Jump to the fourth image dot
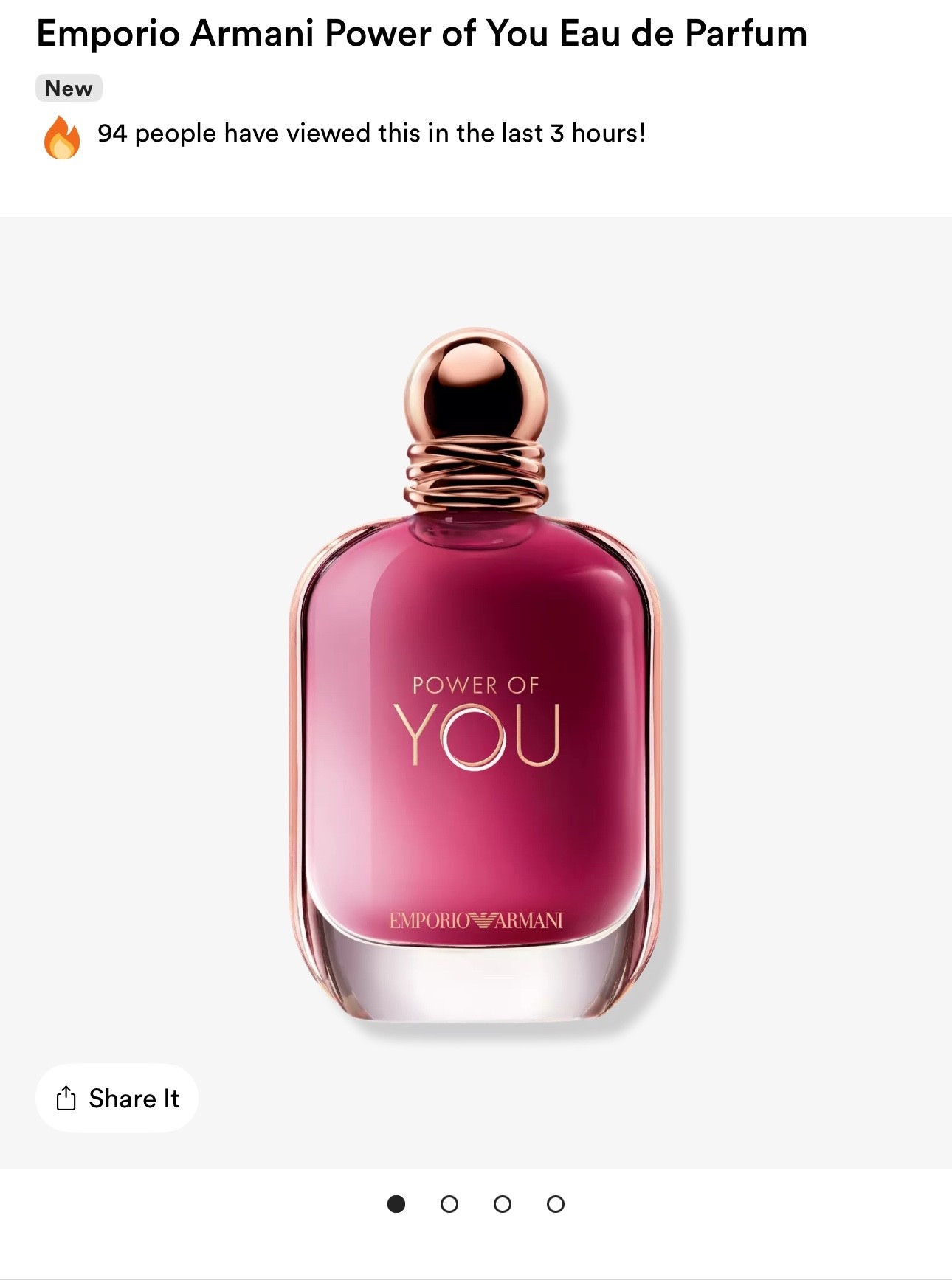Screen dimensions: 952x1286 point(556,1204)
